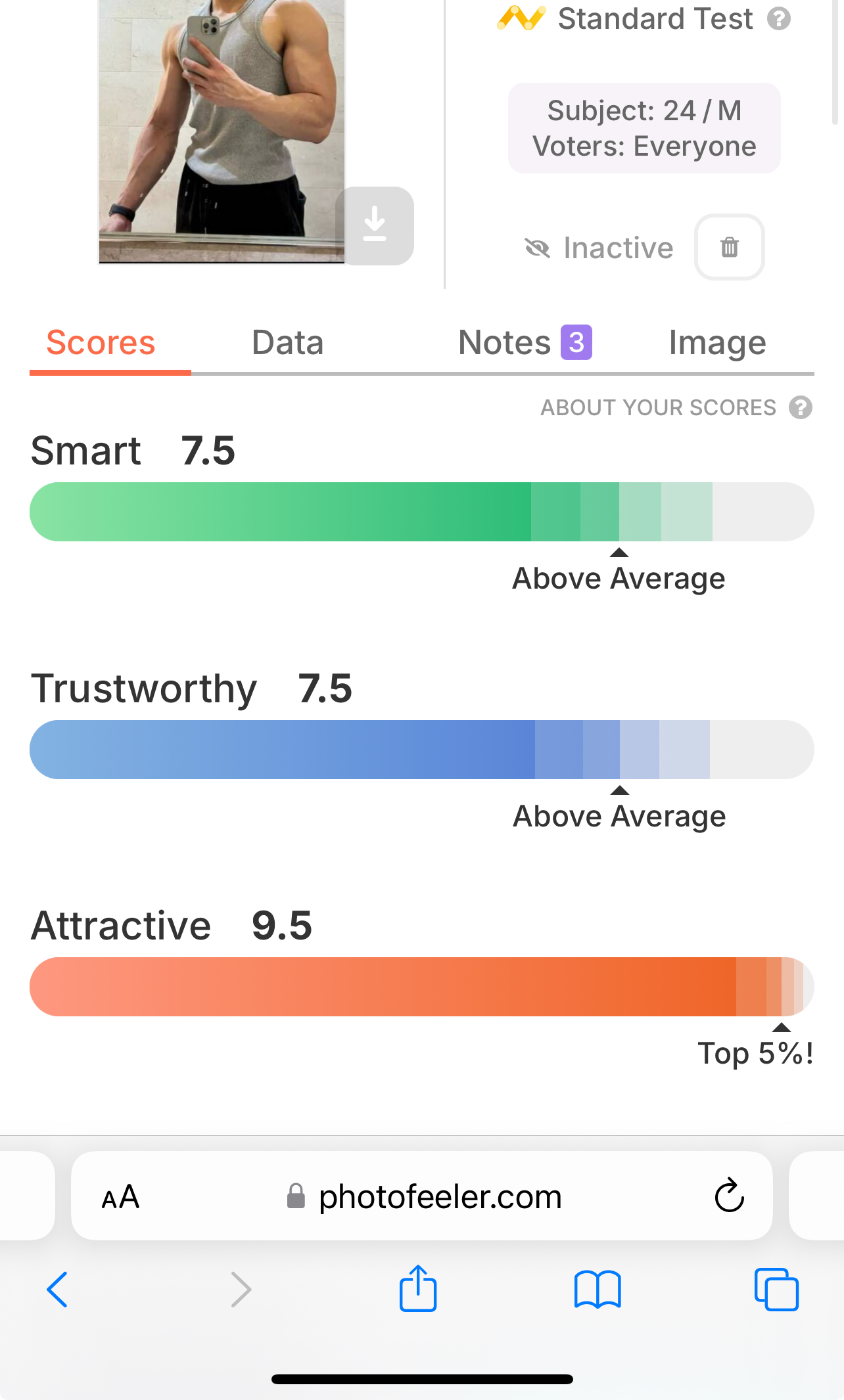The width and height of the screenshot is (844, 1400).
Task: Switch to the Image tab
Action: (x=717, y=343)
